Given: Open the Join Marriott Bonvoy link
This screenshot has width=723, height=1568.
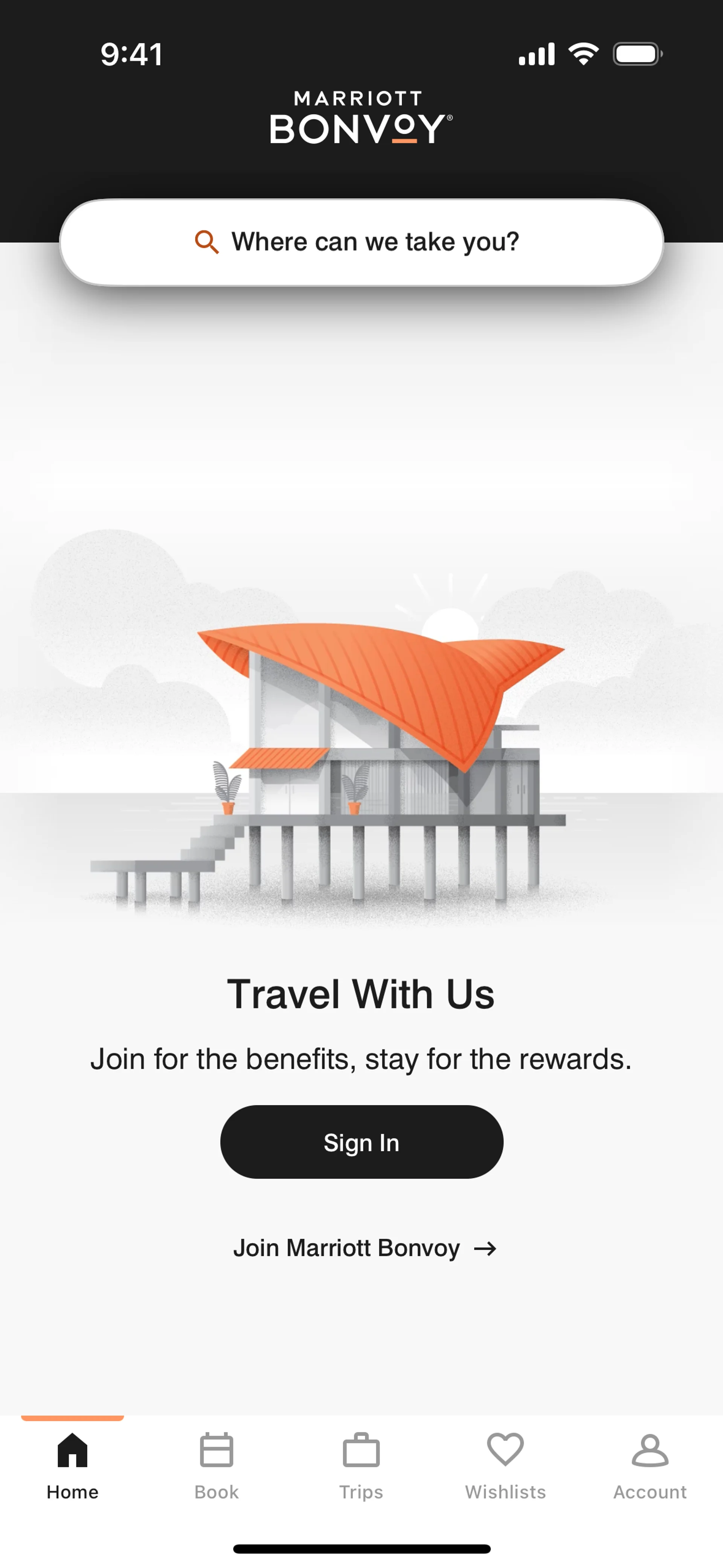Looking at the screenshot, I should point(364,1249).
